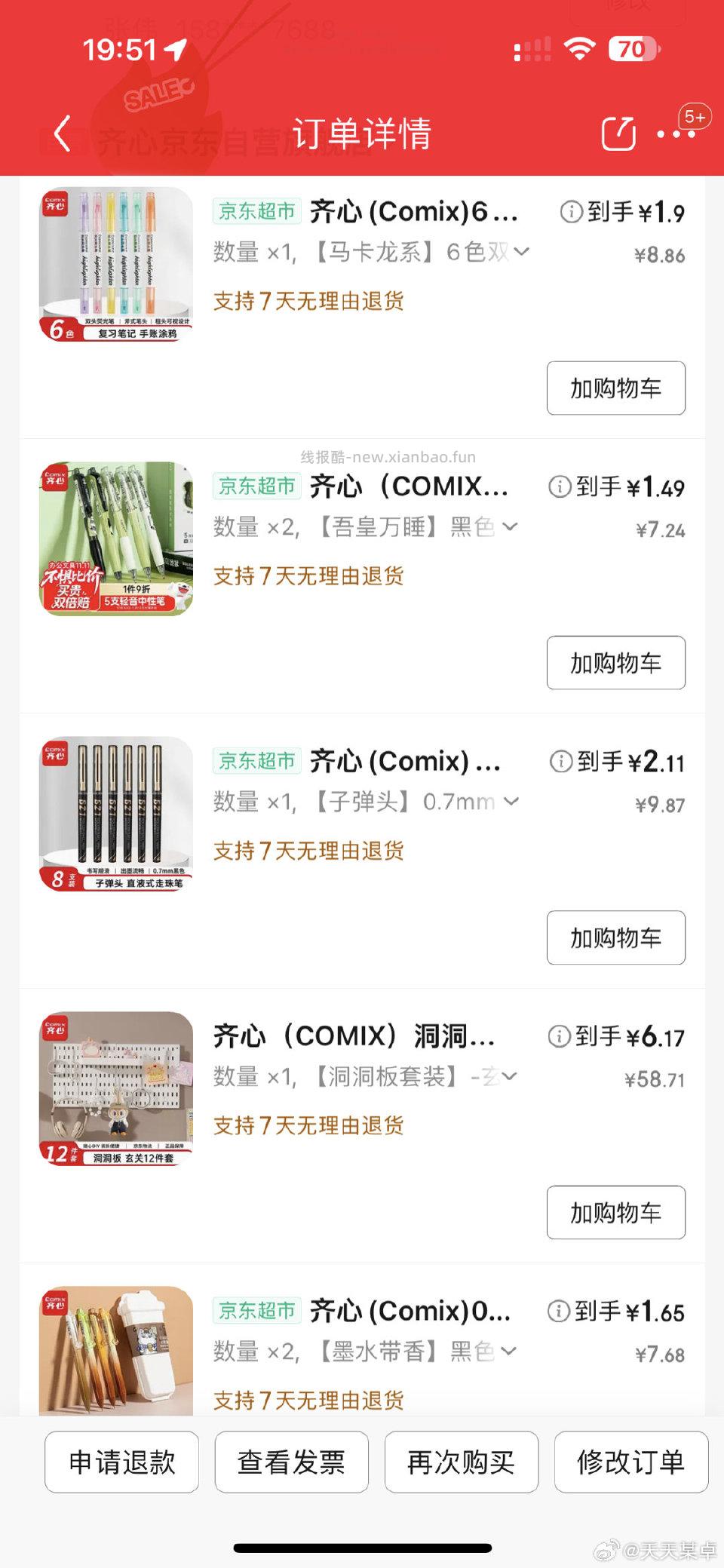Expand the 吾皇万睡 black pen spec dropdown
Screen dimensions: 724x1568
[511, 527]
